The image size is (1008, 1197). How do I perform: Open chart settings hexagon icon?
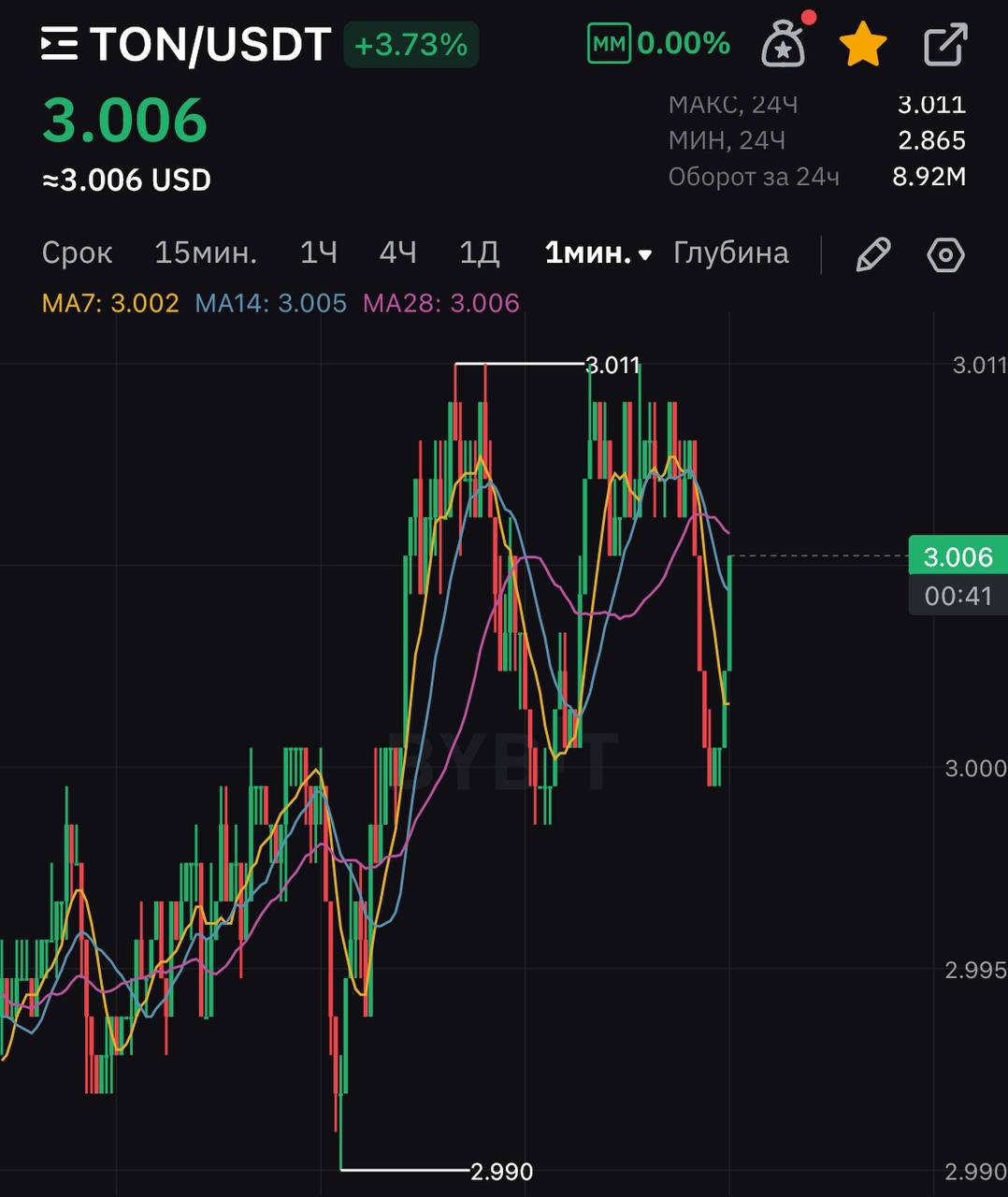945,254
